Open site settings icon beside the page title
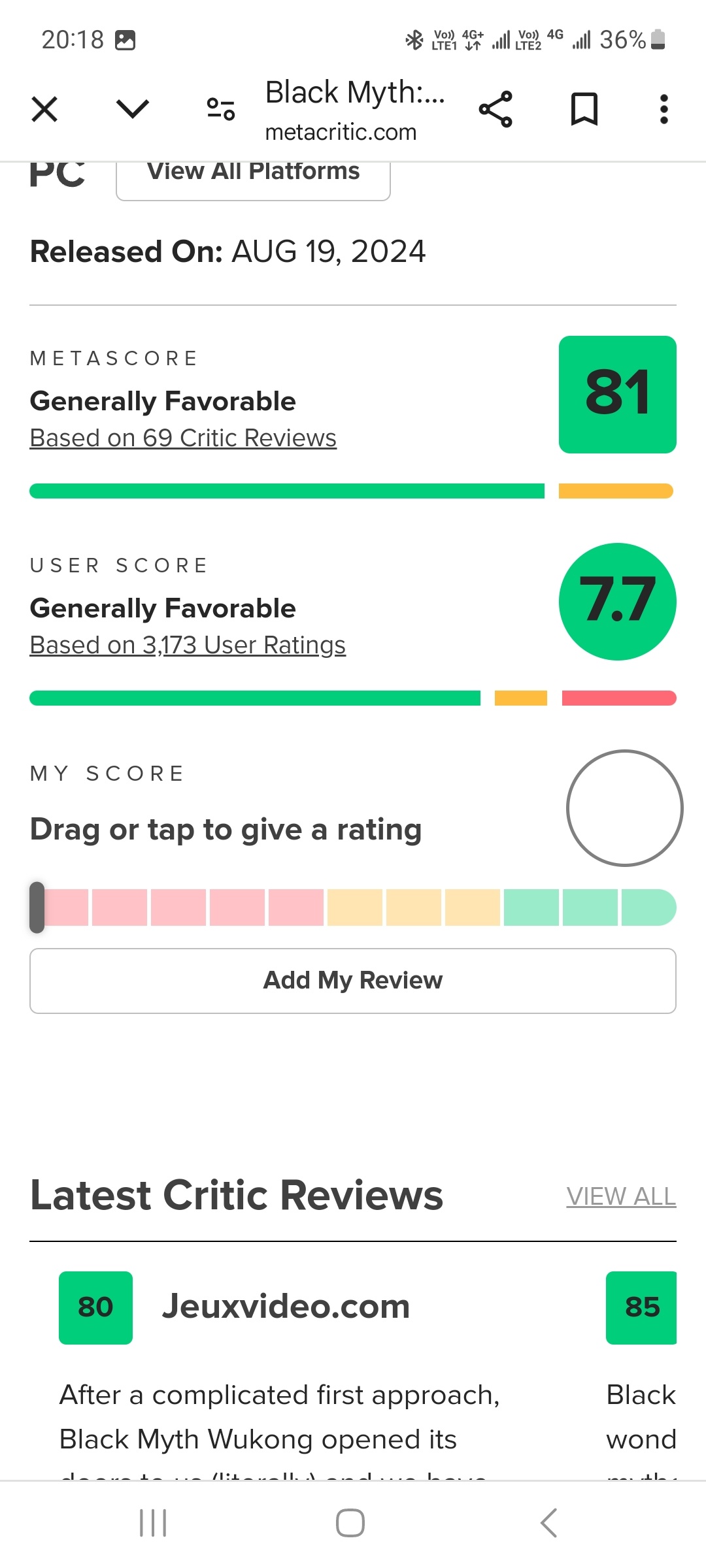 click(221, 109)
